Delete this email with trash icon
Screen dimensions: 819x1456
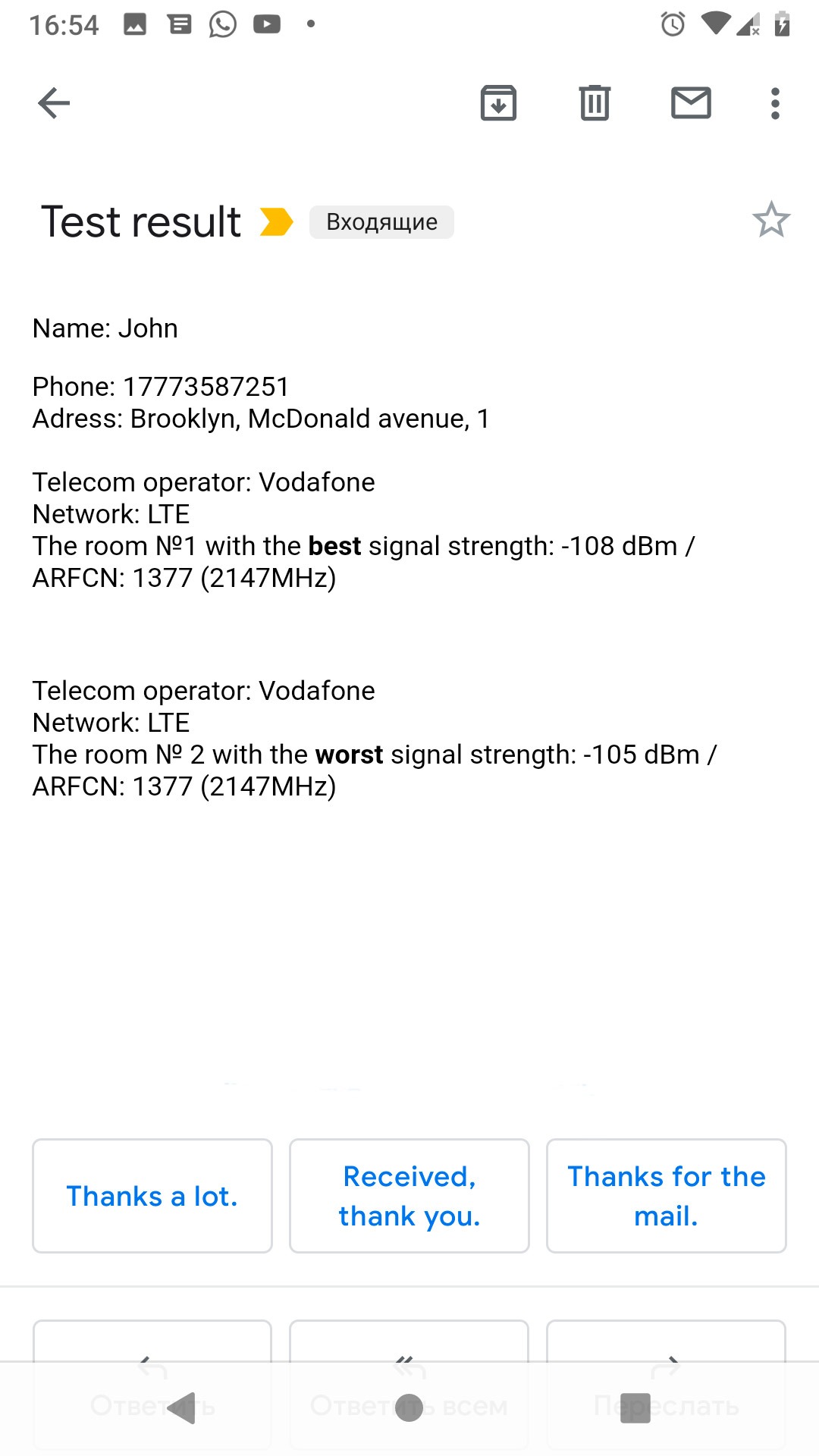[x=595, y=103]
